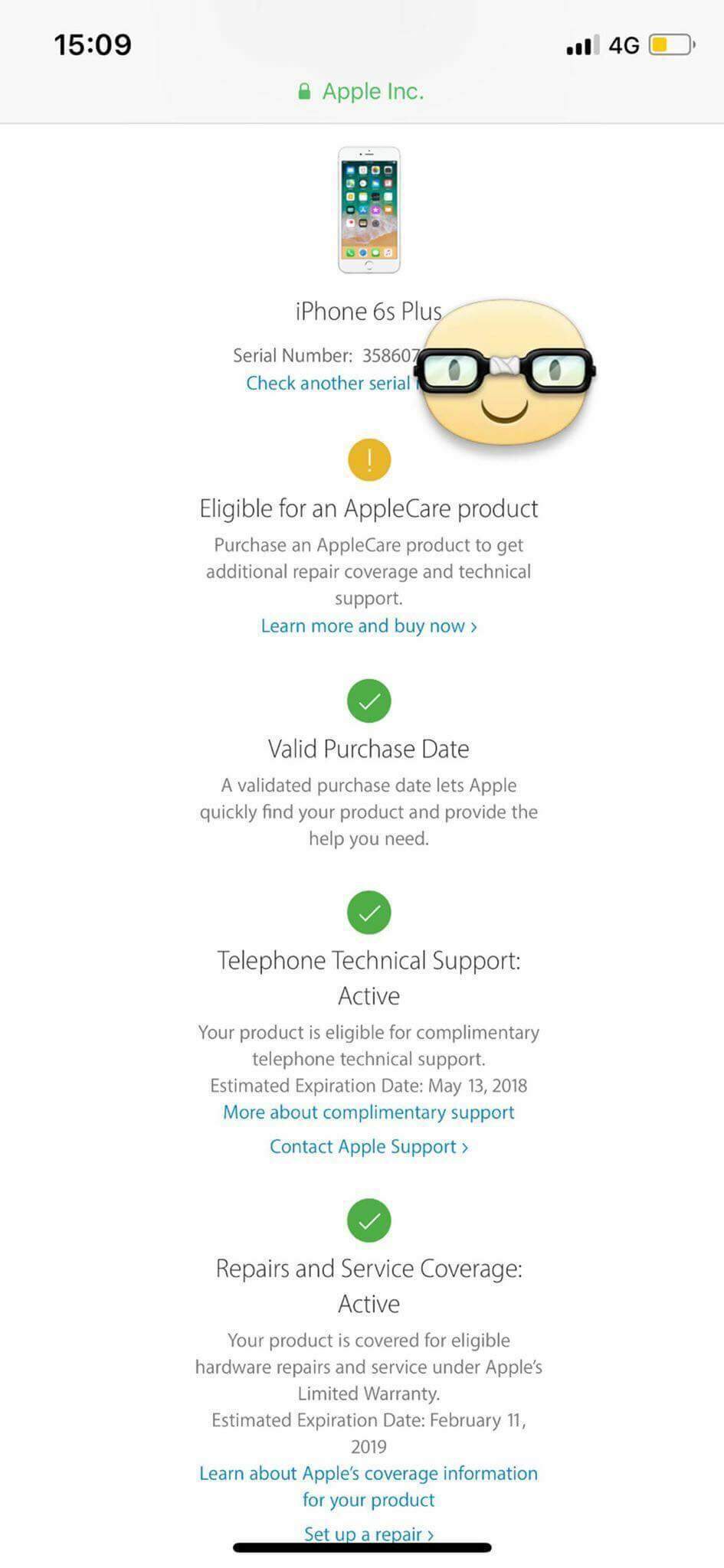Image resolution: width=724 pixels, height=1568 pixels.
Task: Open Learn more and buy now
Action: click(x=369, y=626)
